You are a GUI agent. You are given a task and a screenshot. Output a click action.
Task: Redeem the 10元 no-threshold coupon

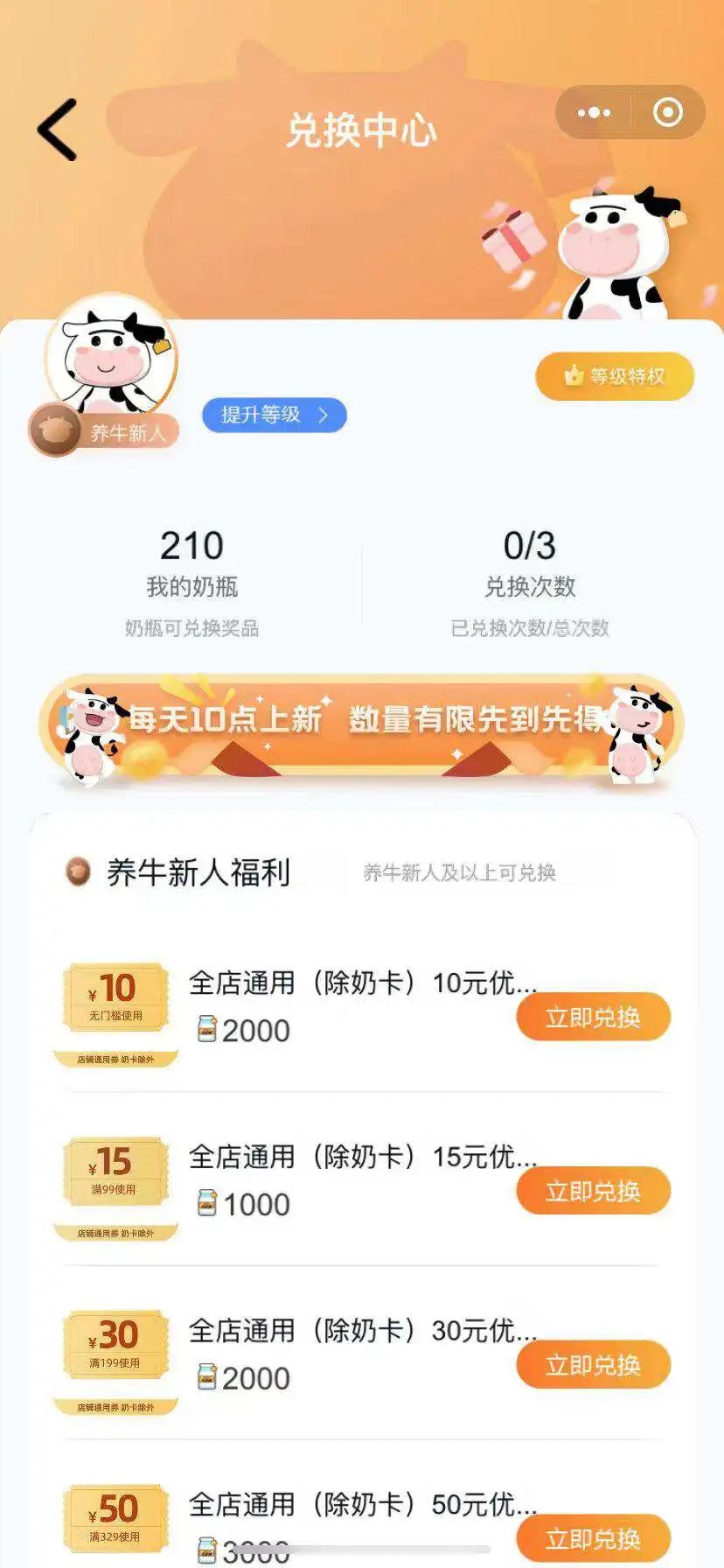tap(593, 1018)
